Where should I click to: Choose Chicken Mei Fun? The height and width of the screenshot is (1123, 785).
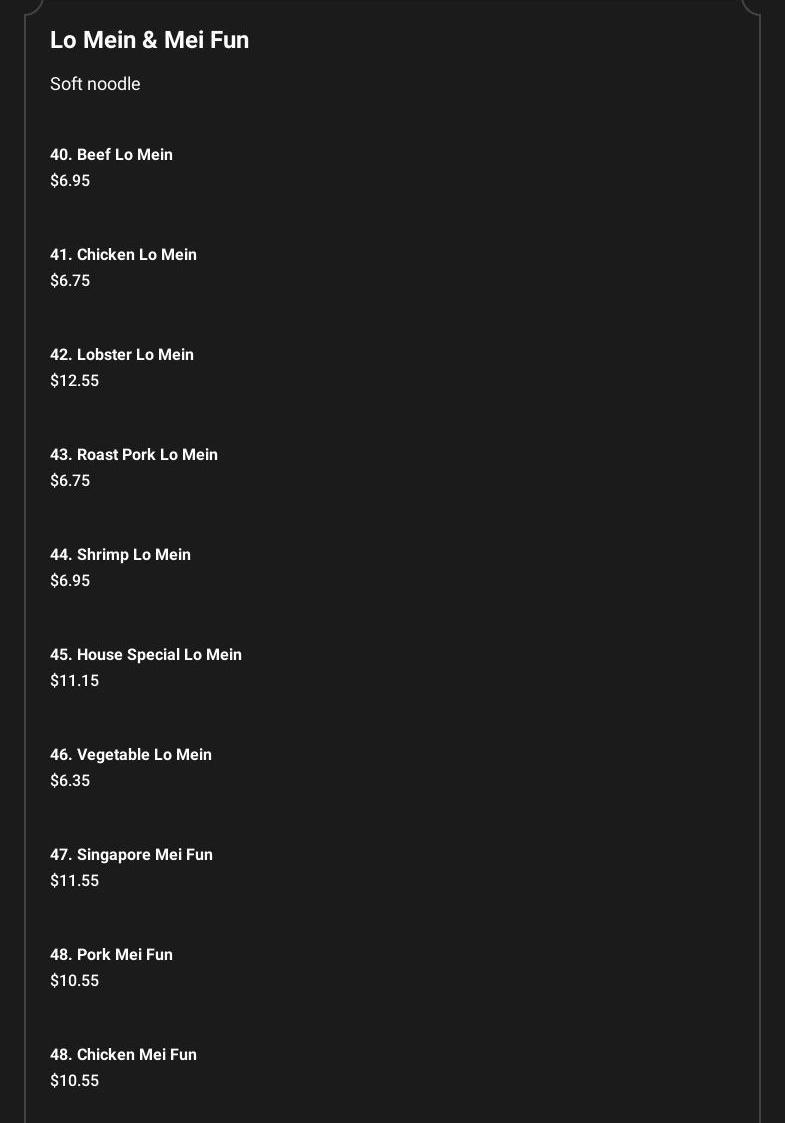tap(123, 1055)
